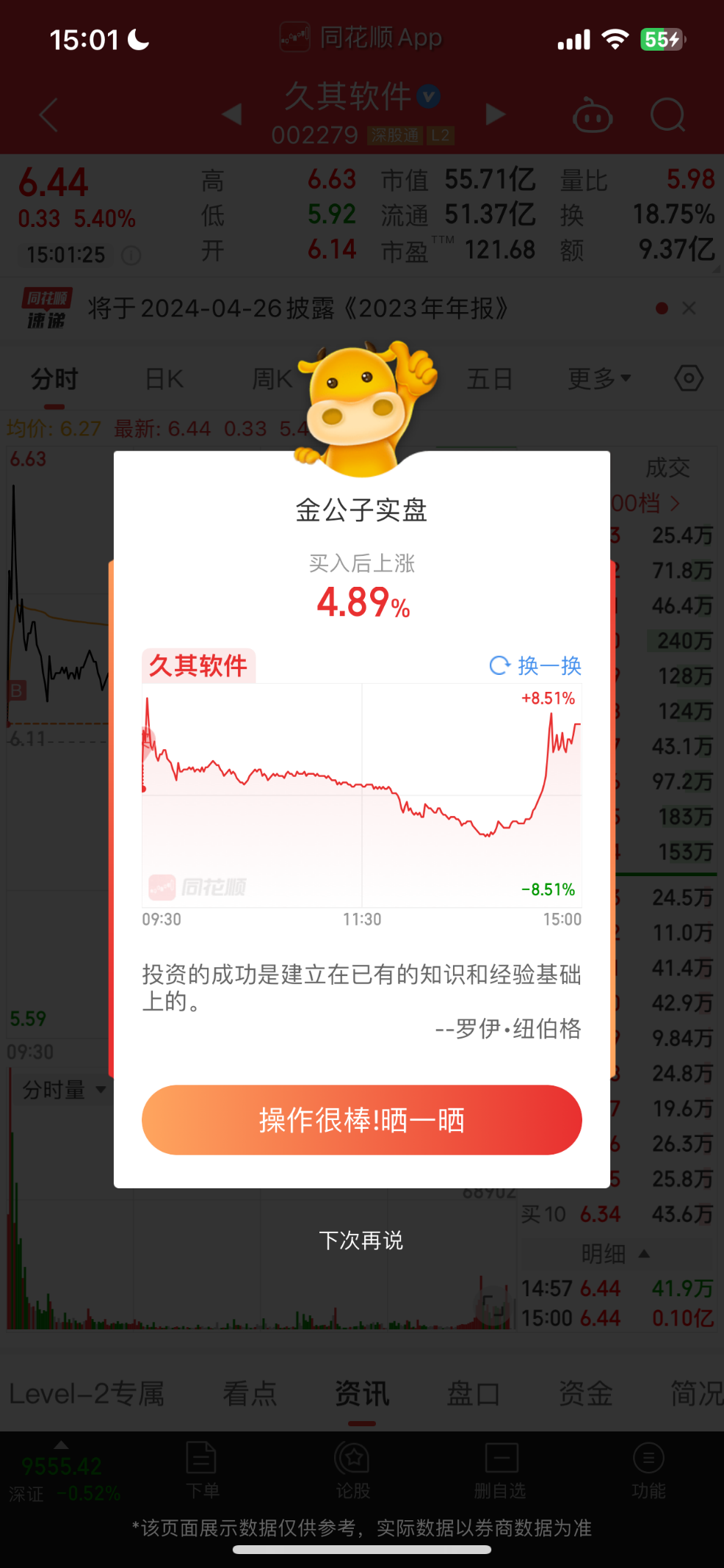Viewport: 724px width, 1568px height.
Task: Dismiss popup with 下次再说 link
Action: tap(361, 1240)
